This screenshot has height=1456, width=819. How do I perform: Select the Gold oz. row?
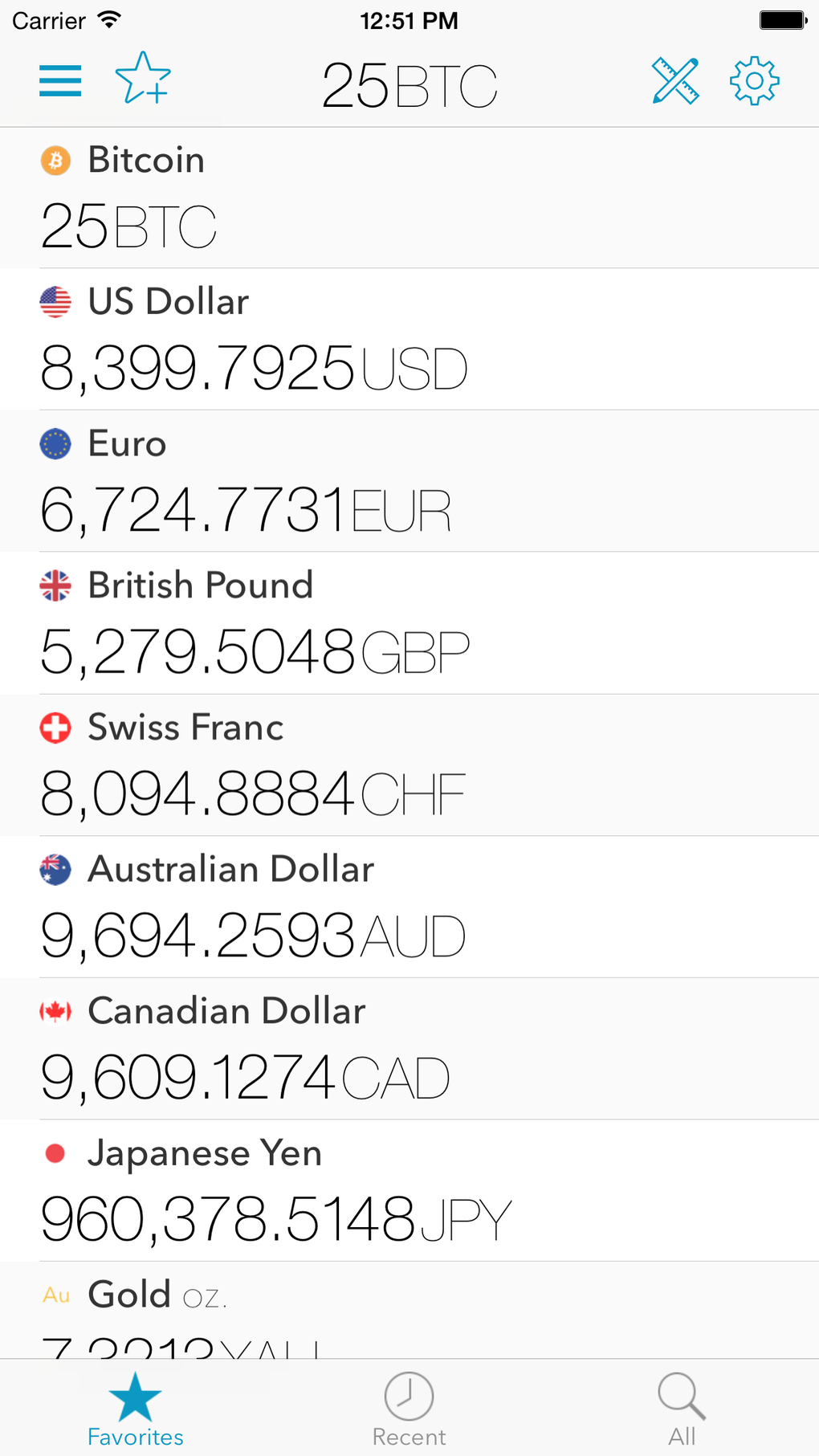click(x=409, y=1311)
